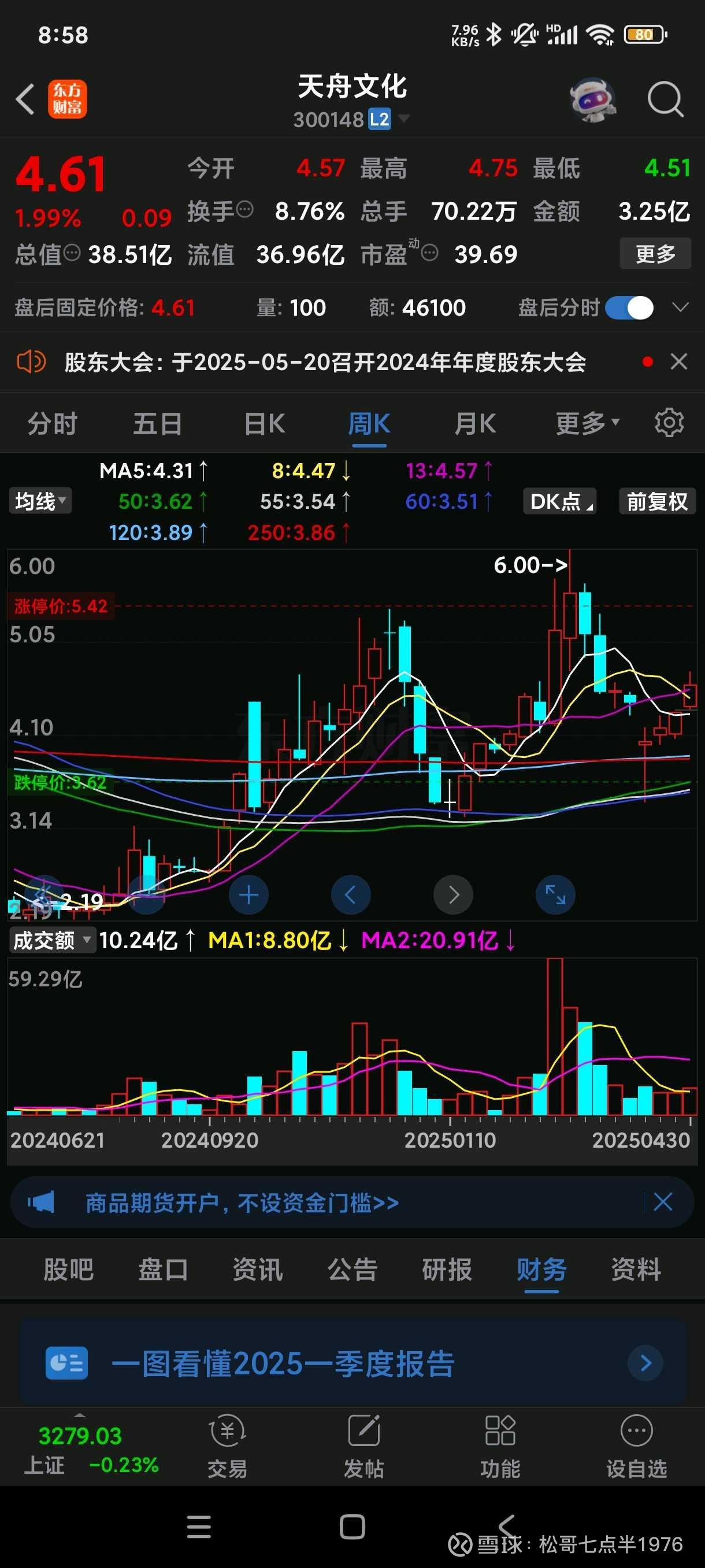Select the 月K chart tab

474,423
